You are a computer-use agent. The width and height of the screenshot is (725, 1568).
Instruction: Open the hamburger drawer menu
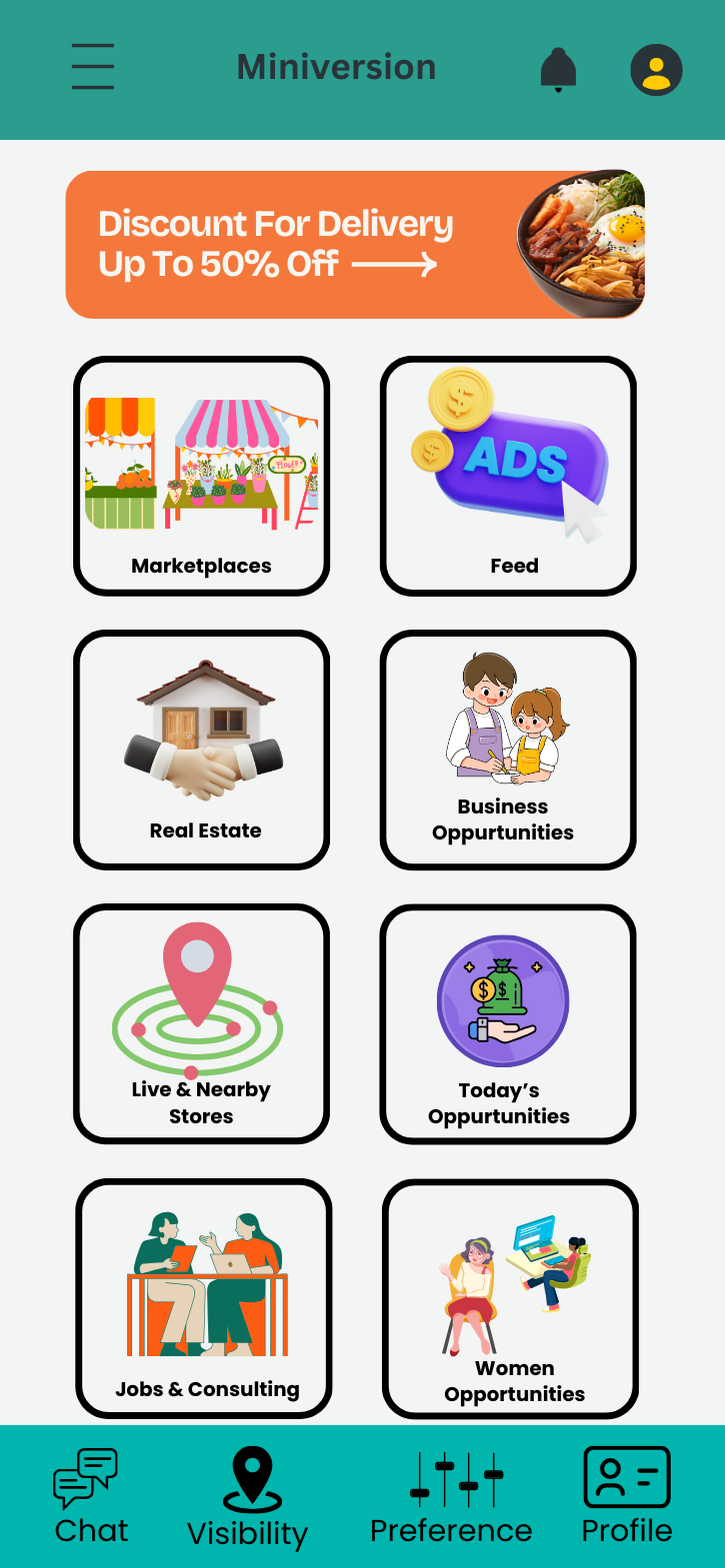coord(92,66)
